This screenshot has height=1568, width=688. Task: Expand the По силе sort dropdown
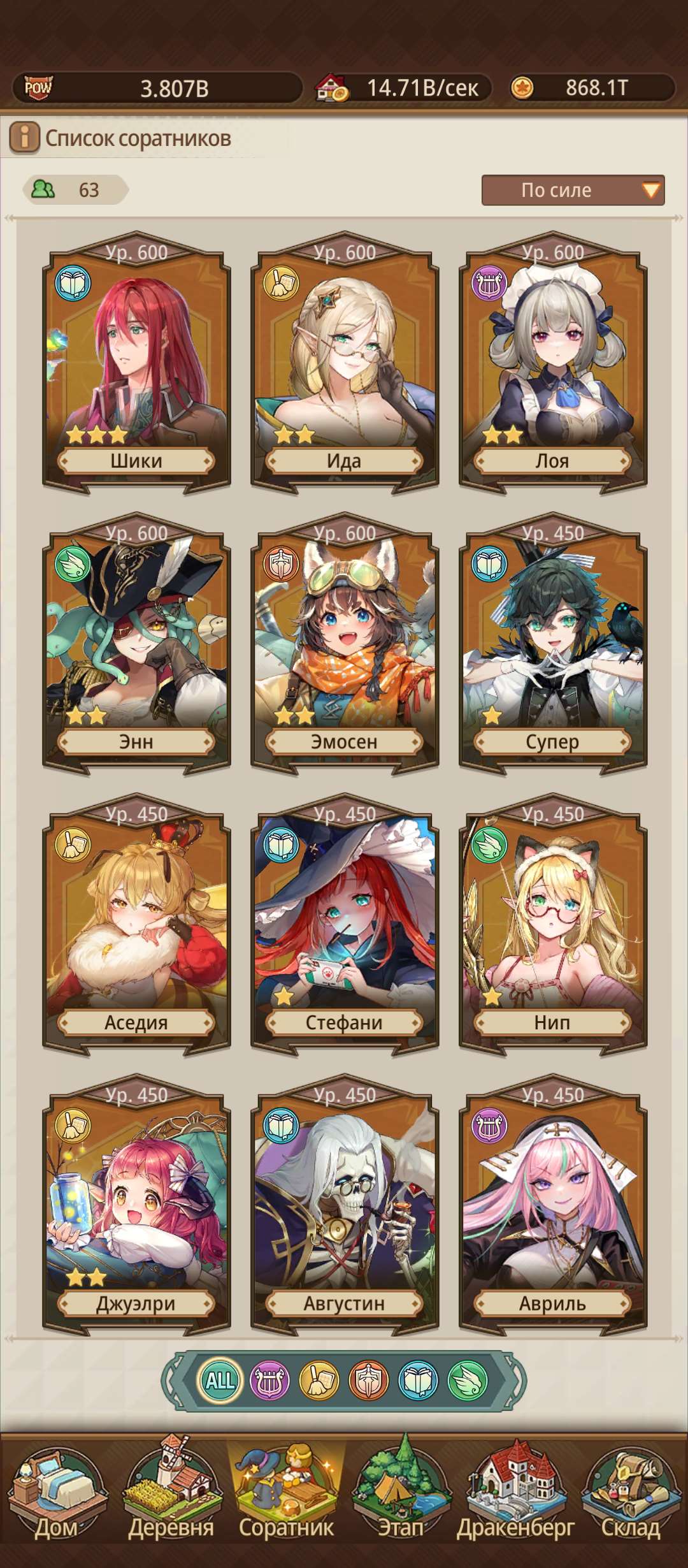(x=572, y=190)
